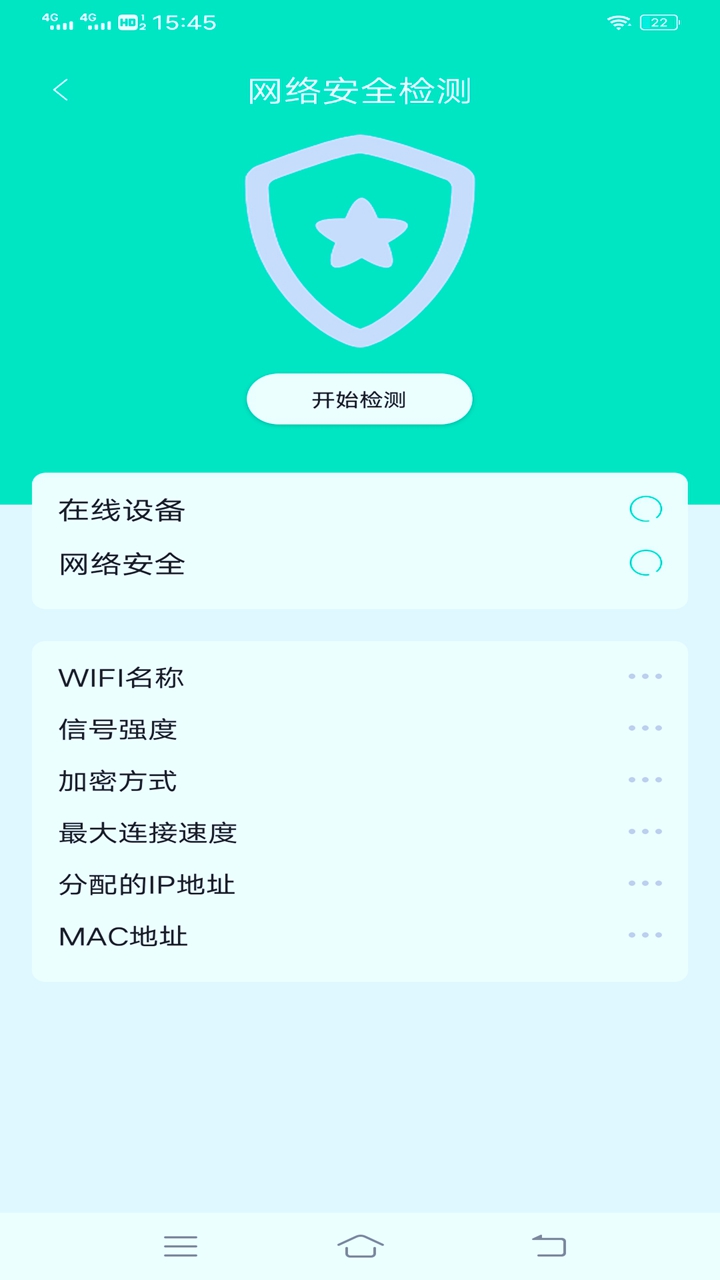Viewport: 720px width, 1280px height.
Task: Tap the shield security icon
Action: (359, 237)
